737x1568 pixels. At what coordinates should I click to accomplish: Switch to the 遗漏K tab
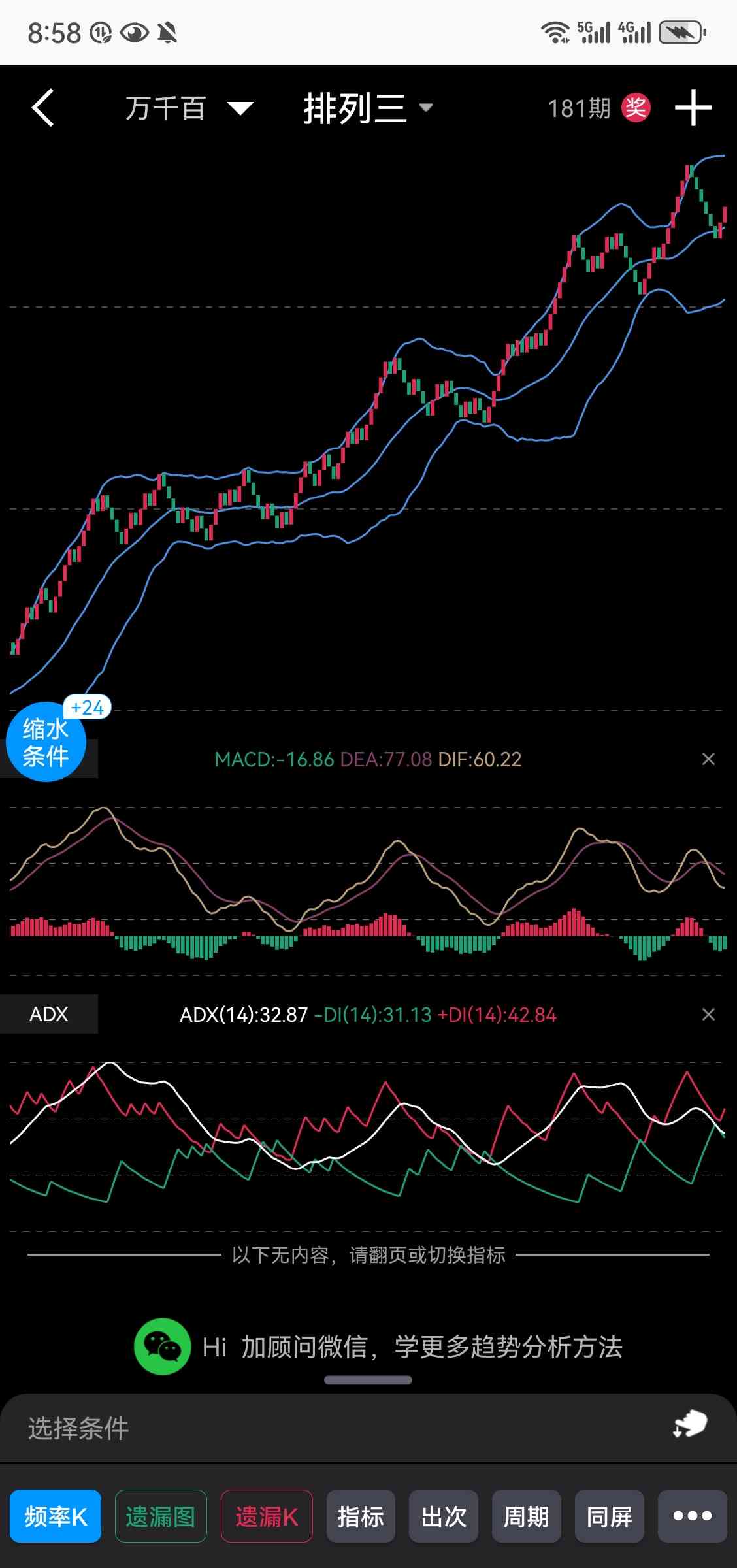(267, 1516)
